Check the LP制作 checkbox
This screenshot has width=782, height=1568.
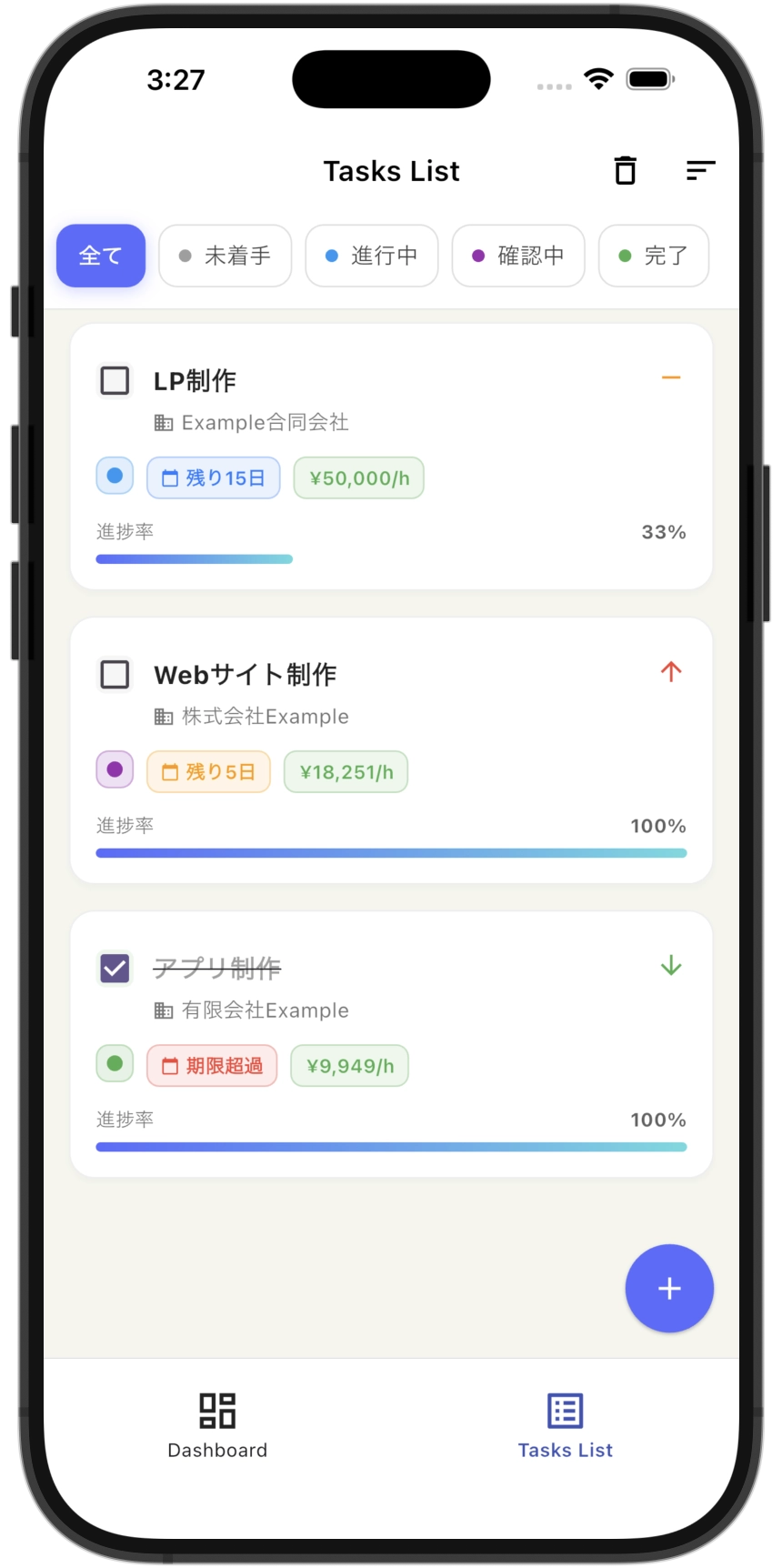coord(115,380)
